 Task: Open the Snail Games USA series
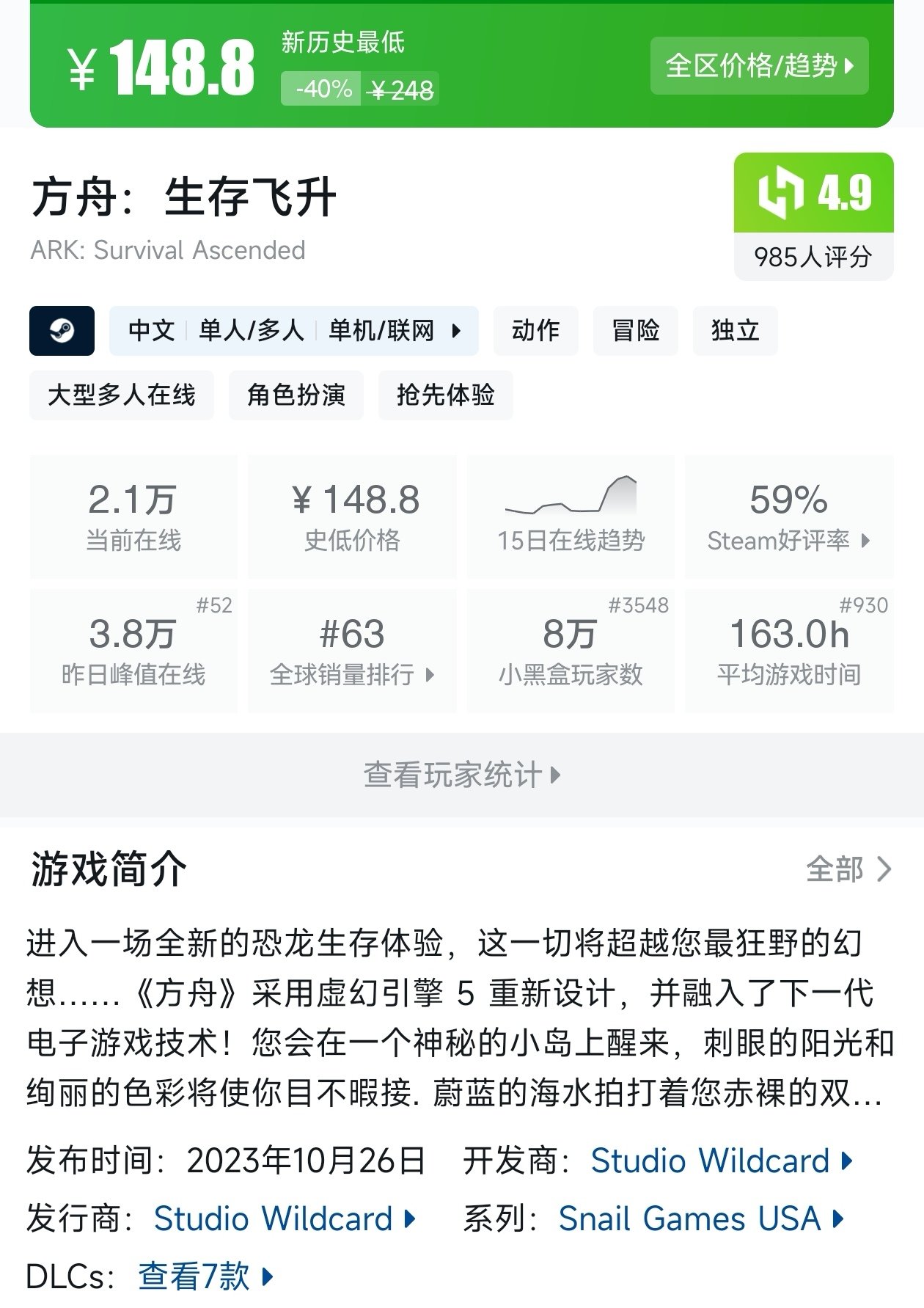700,1219
